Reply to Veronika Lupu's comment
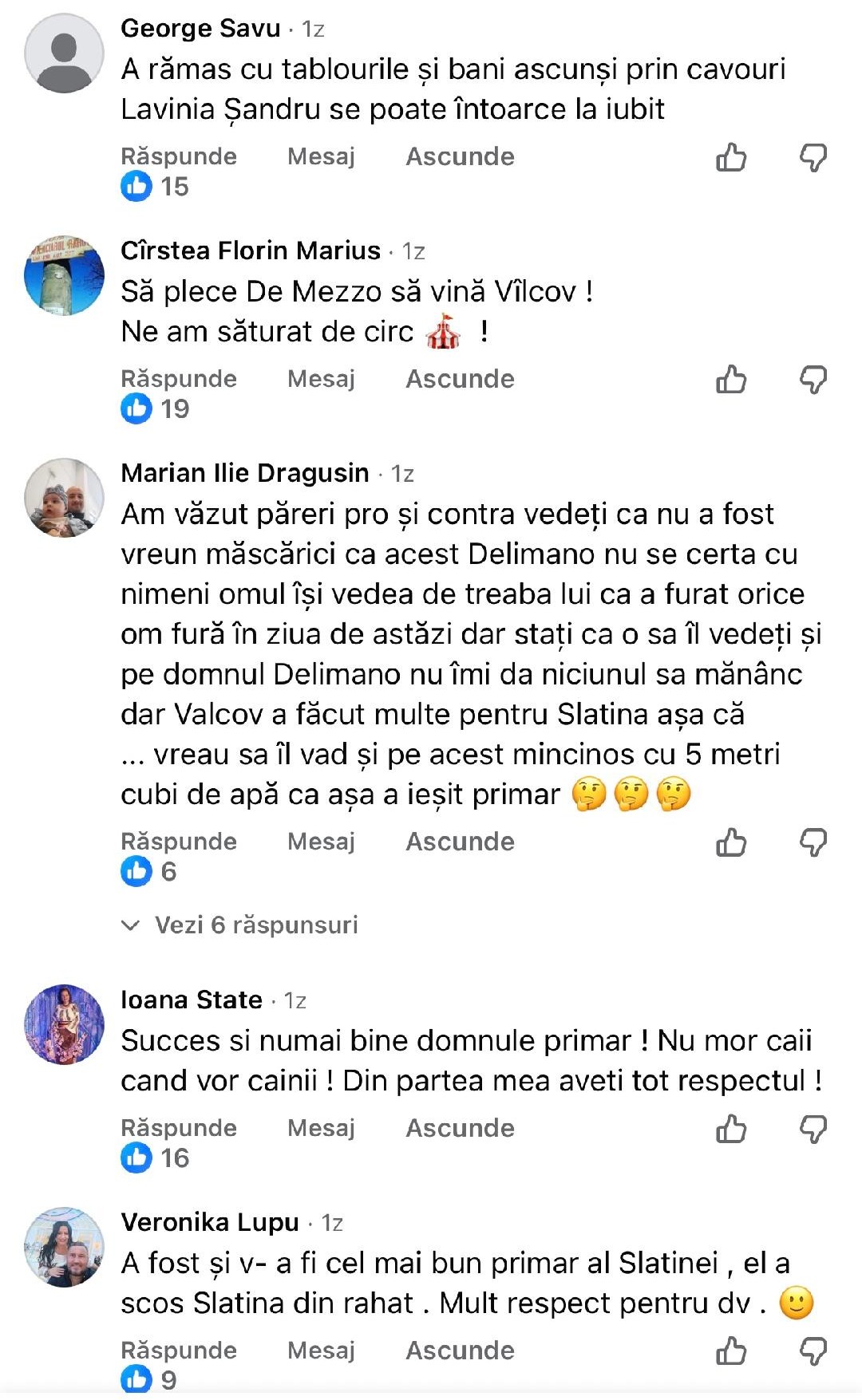This screenshot has height=1400, width=862. 178,1351
